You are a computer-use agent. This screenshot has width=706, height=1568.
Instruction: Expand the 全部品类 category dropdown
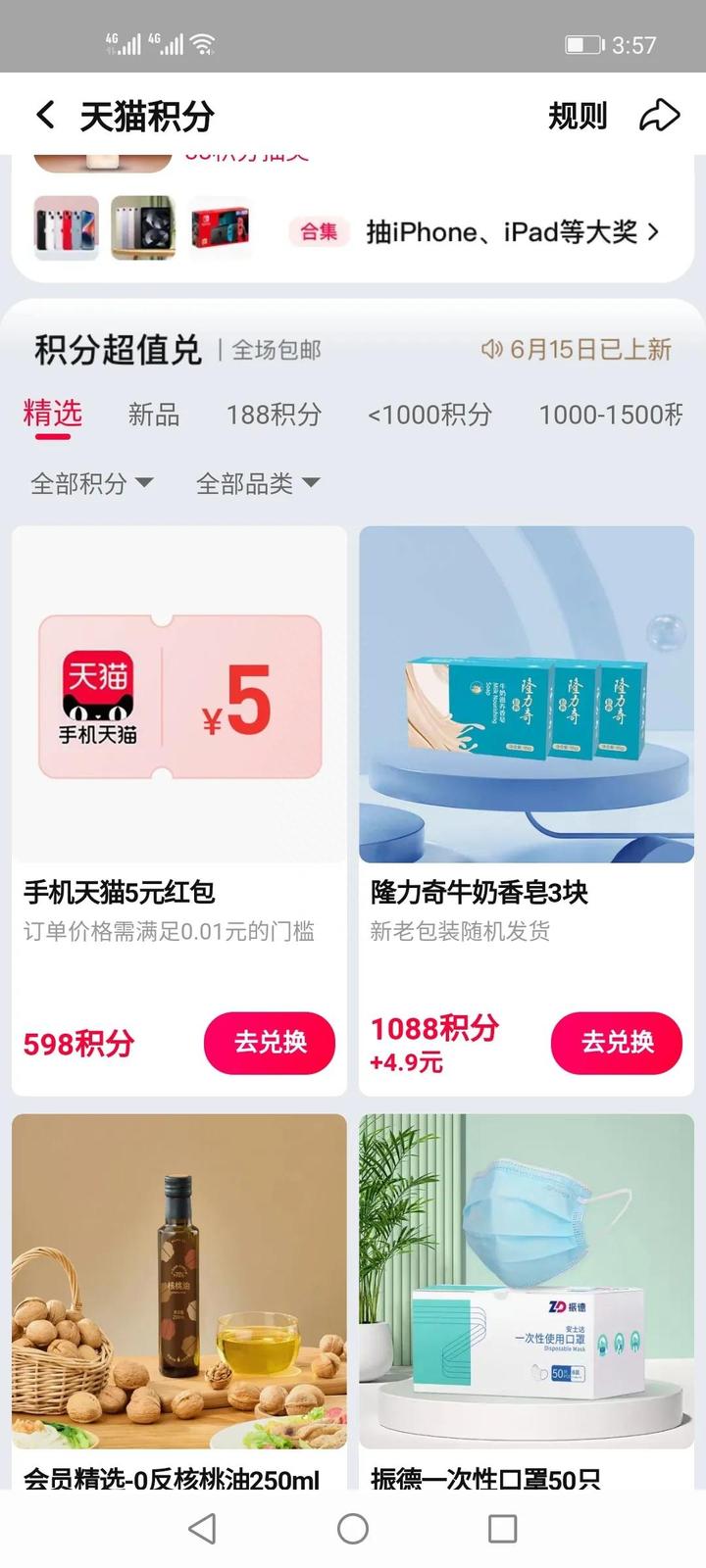[258, 483]
